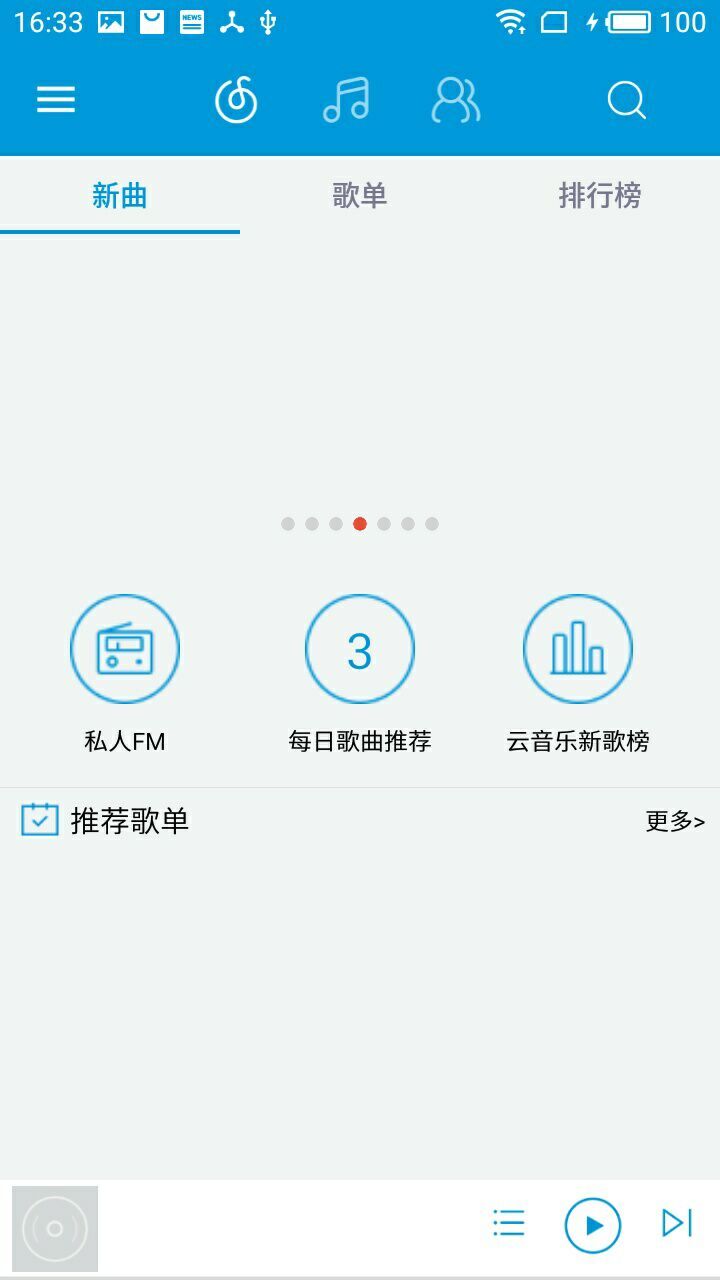Tap the search magnifier icon
The width and height of the screenshot is (720, 1280).
click(x=627, y=100)
